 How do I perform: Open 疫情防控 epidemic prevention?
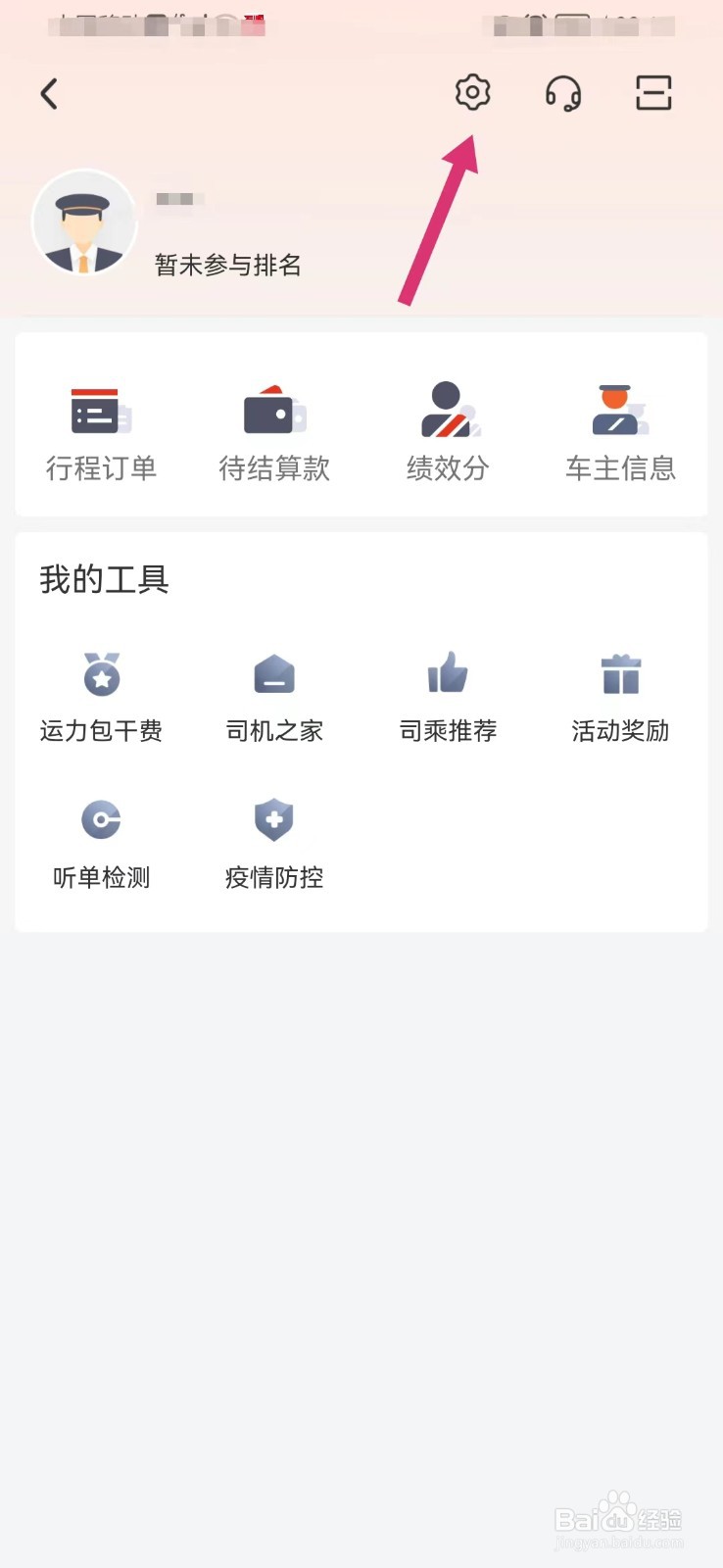pyautogui.click(x=274, y=843)
